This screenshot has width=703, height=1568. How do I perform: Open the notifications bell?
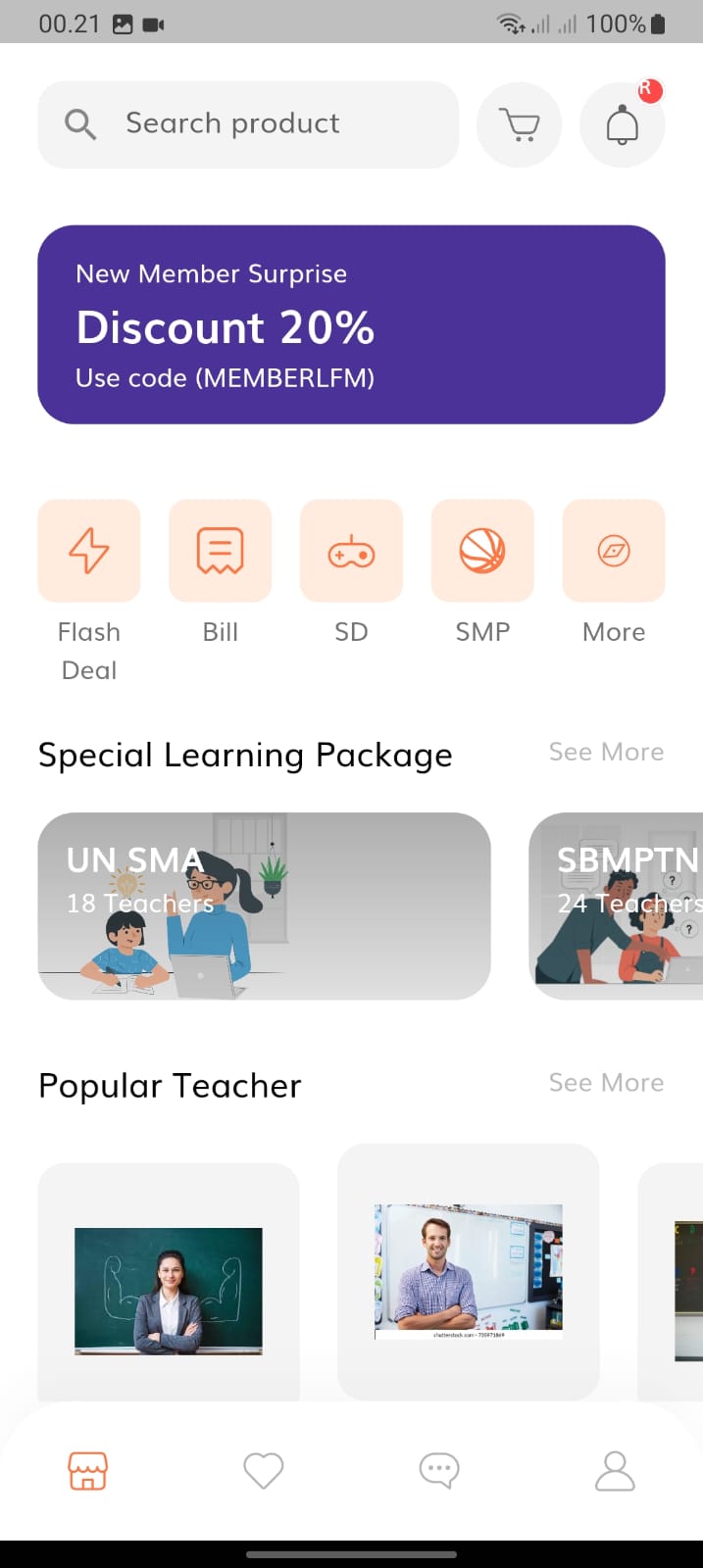[623, 125]
